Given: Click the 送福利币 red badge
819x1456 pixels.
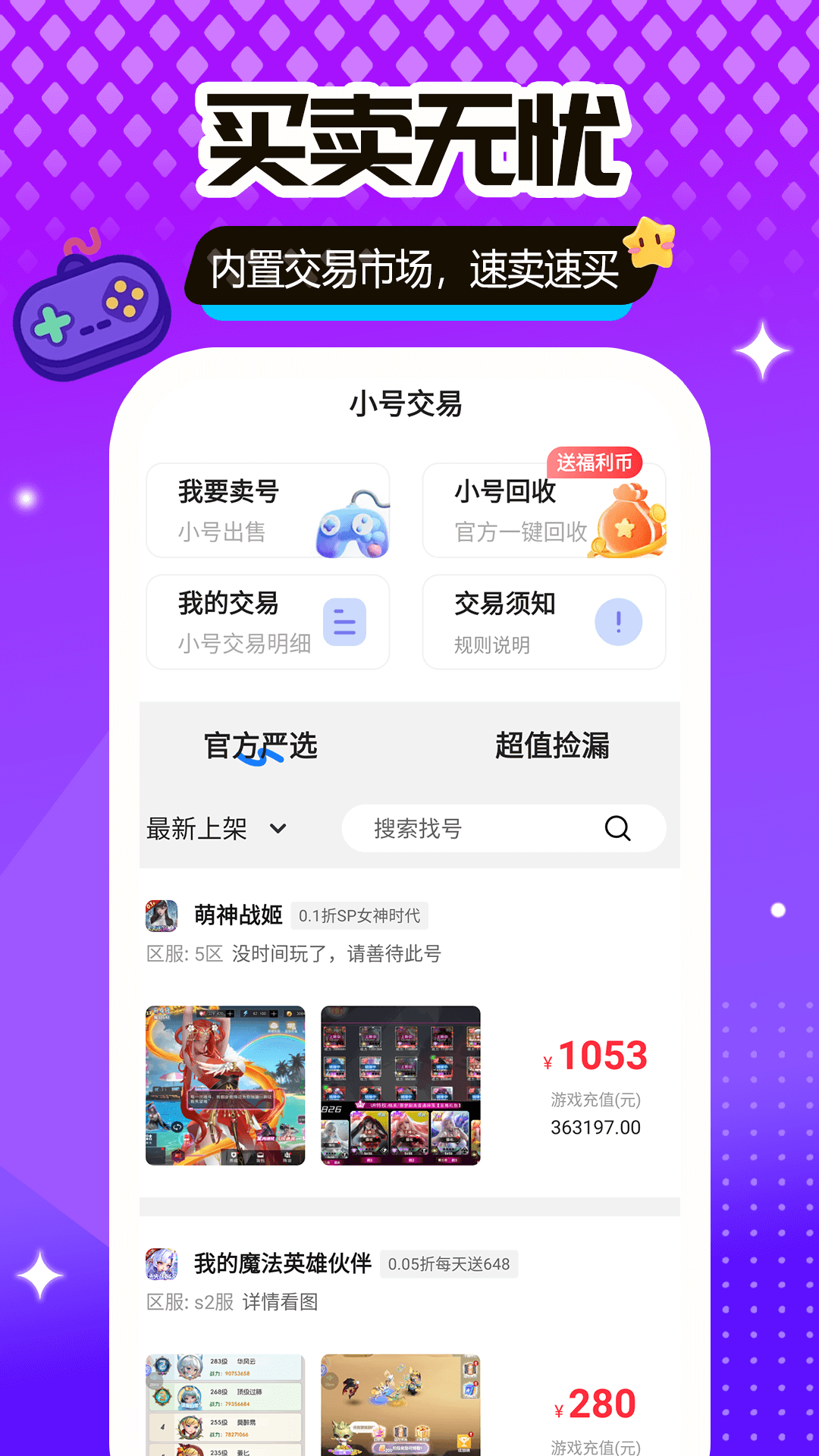Looking at the screenshot, I should (592, 460).
